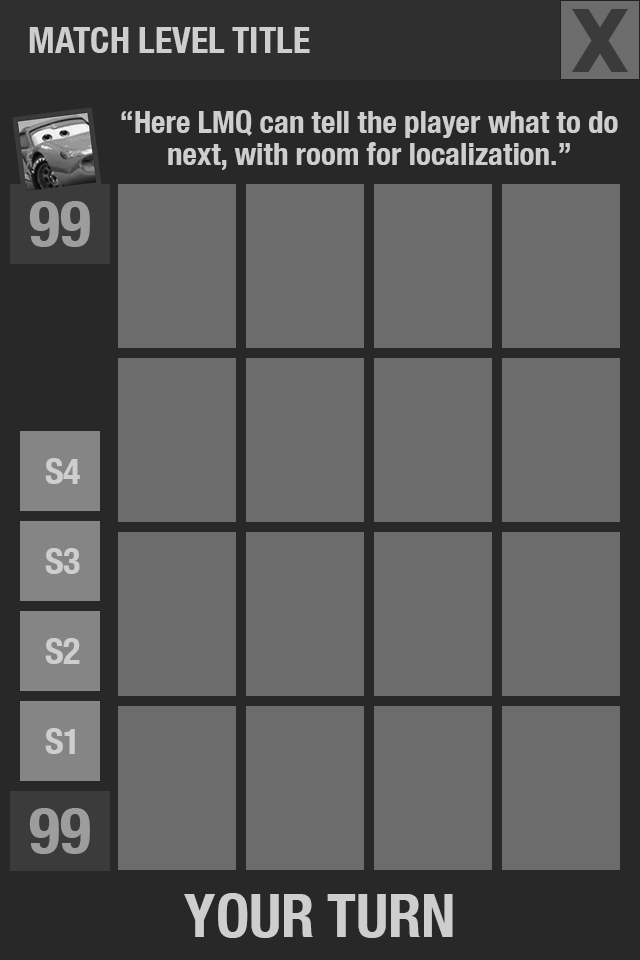Close the match level screen

(600, 40)
